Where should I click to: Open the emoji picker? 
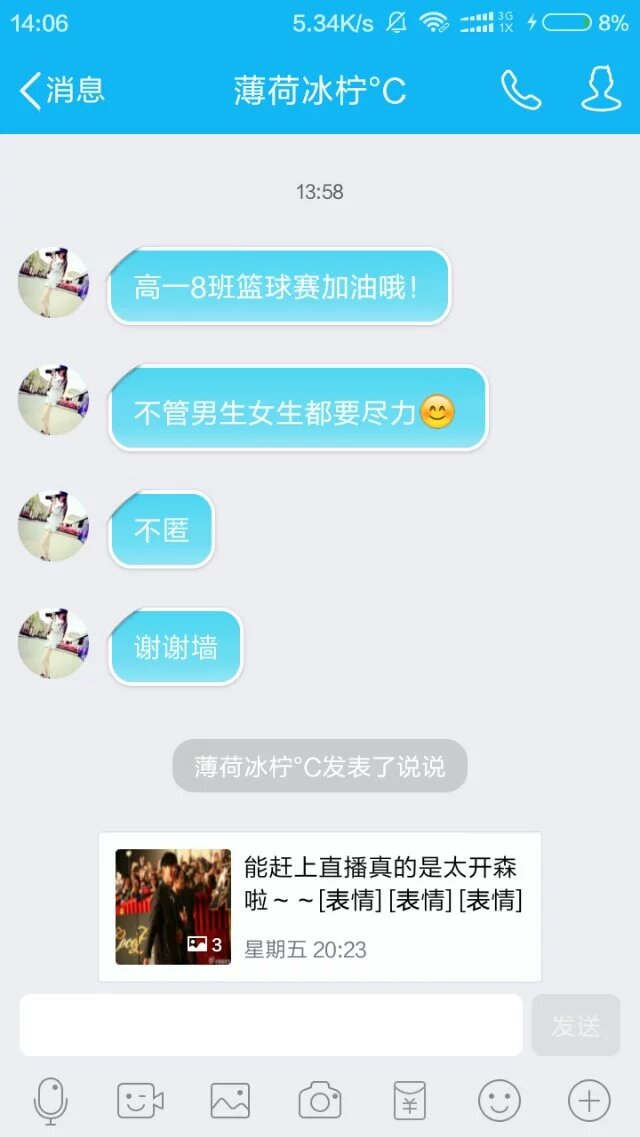click(x=499, y=1101)
